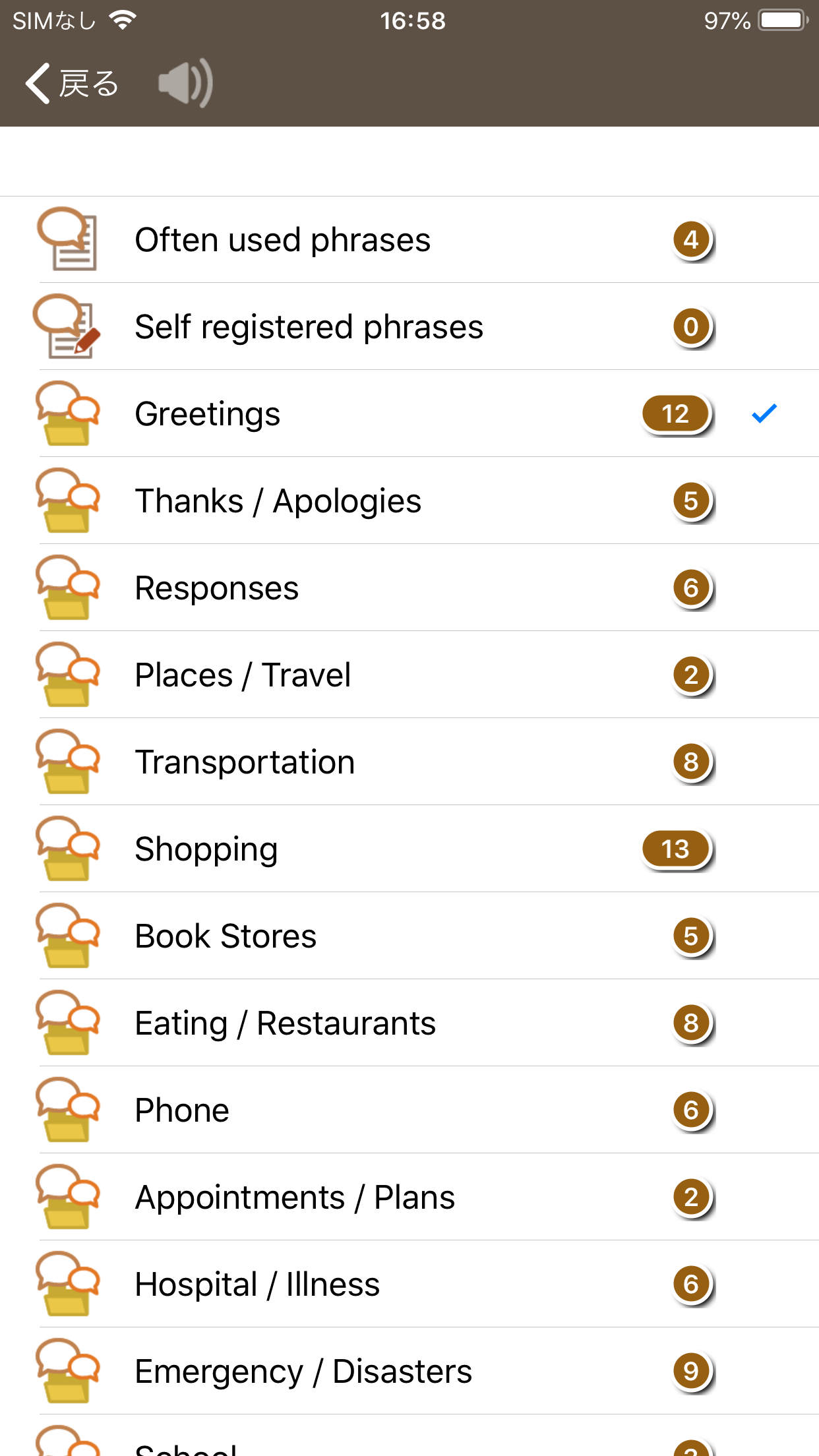Open the Phone category
The image size is (819, 1456).
(409, 1110)
